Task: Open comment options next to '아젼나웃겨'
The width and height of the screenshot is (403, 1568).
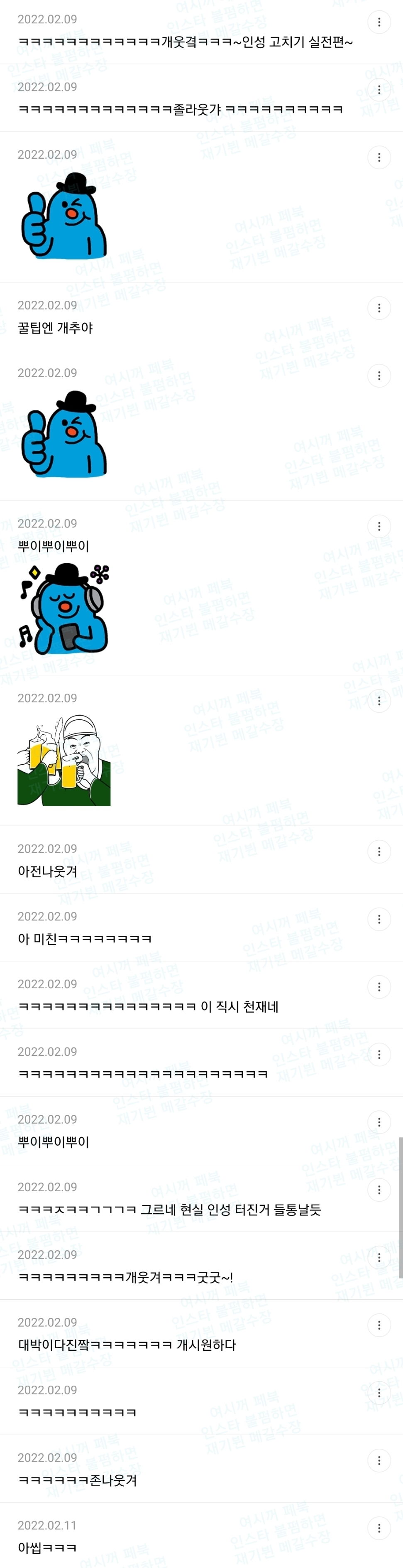Action: click(x=379, y=851)
